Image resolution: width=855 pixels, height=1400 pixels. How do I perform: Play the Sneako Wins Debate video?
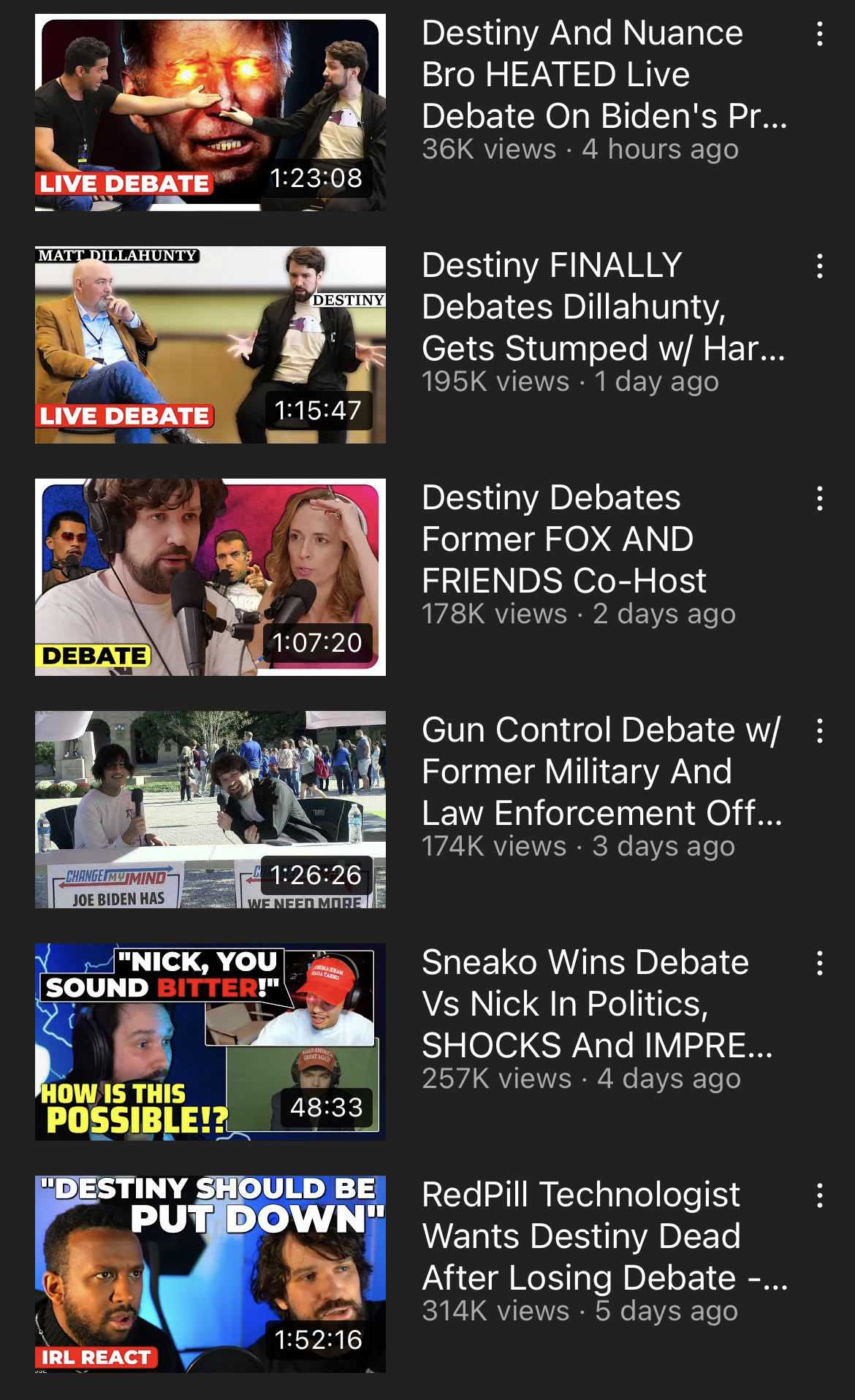tap(210, 1042)
